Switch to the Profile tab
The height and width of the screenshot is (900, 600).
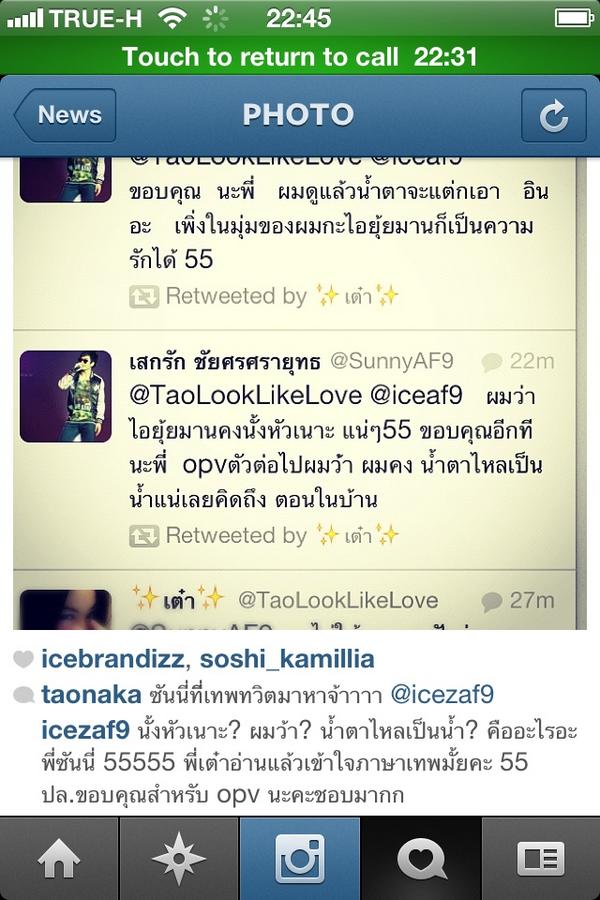(540, 858)
